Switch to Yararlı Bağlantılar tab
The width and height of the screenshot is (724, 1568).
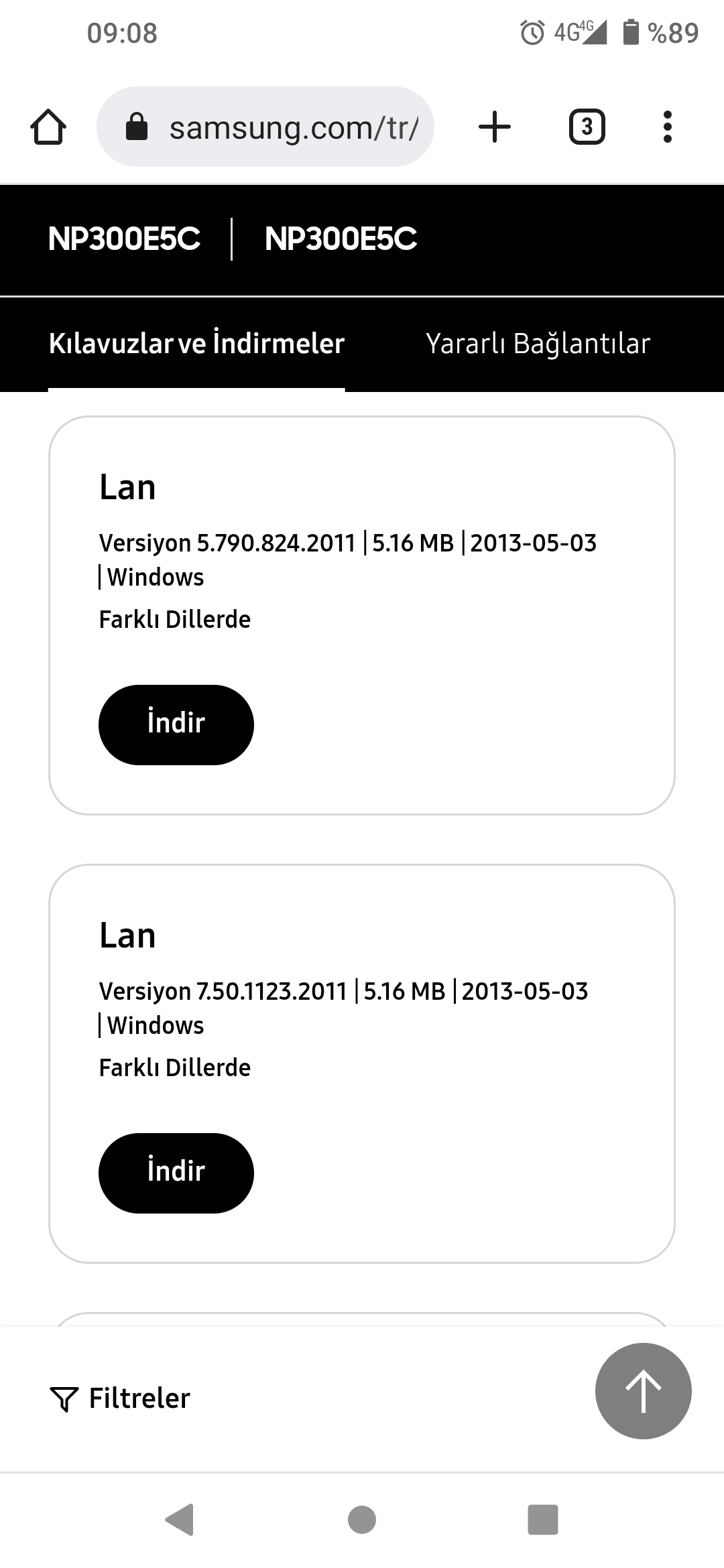538,344
